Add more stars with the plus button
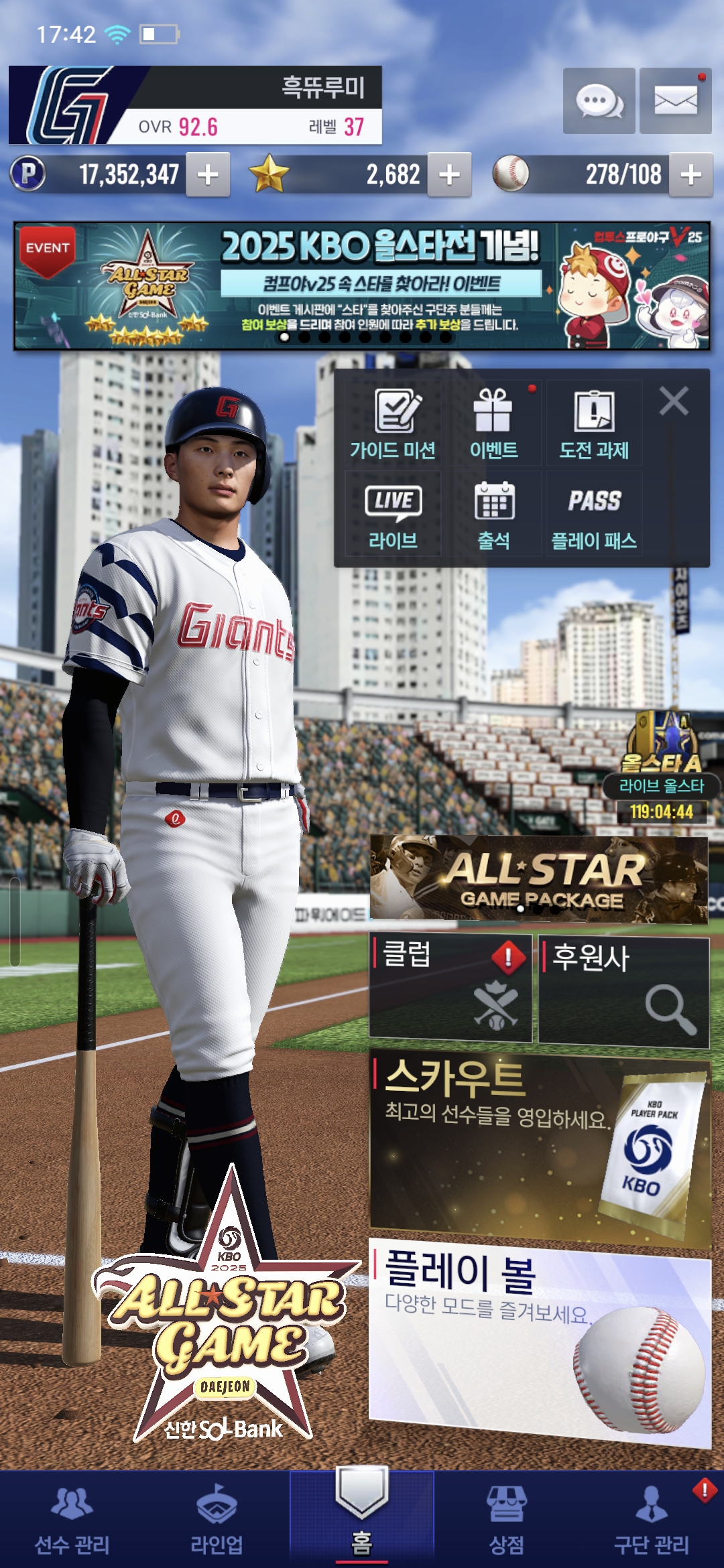The image size is (724, 1568). point(449,175)
